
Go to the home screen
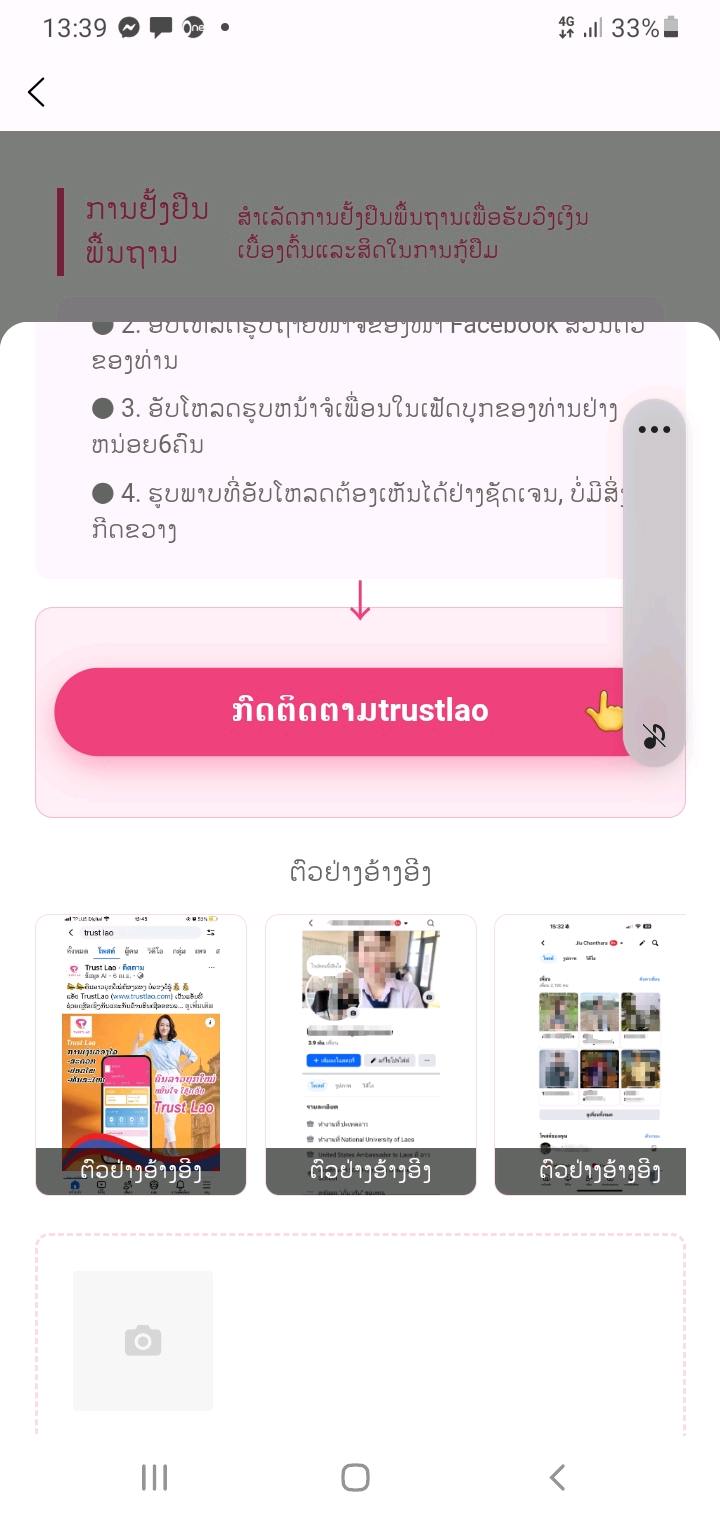[x=355, y=1477]
